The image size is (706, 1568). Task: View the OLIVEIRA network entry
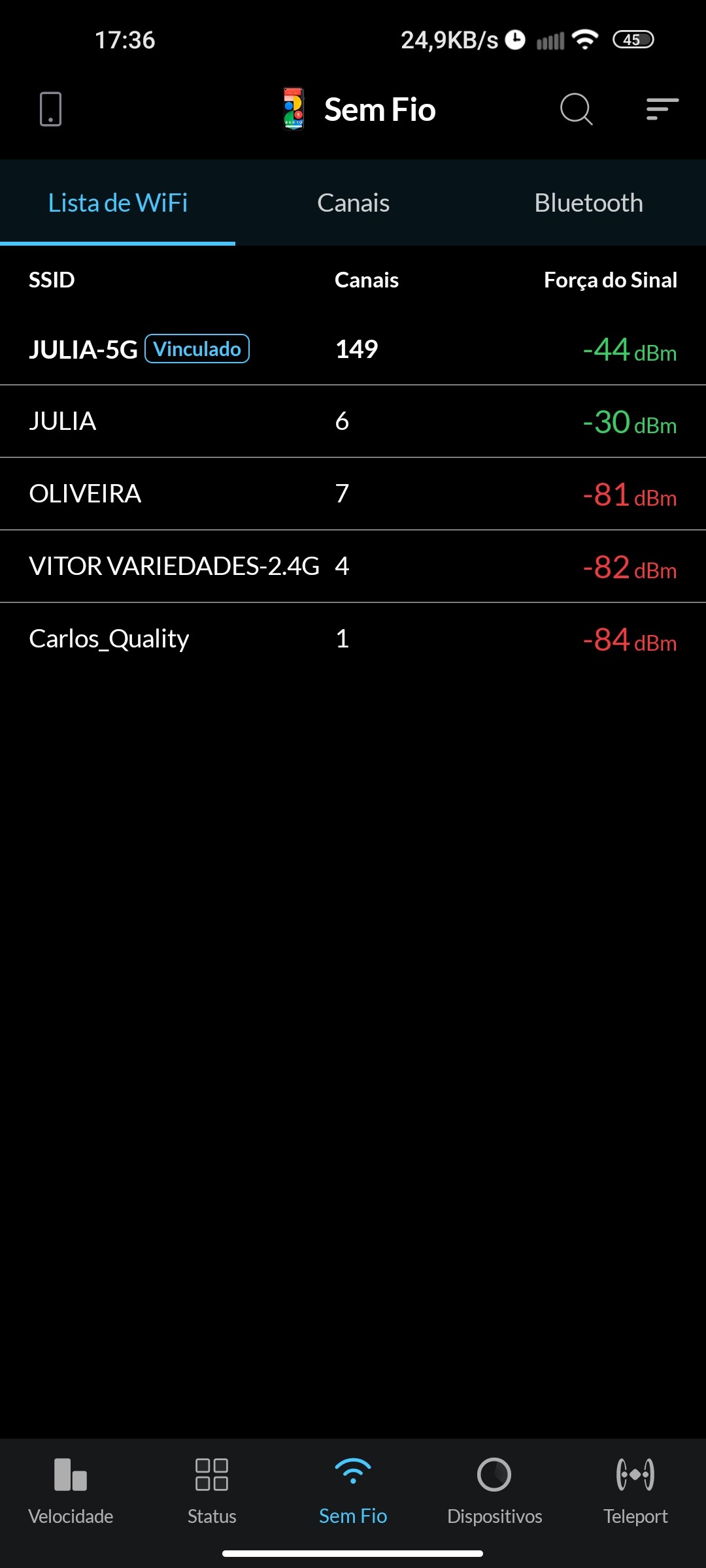[x=353, y=494]
